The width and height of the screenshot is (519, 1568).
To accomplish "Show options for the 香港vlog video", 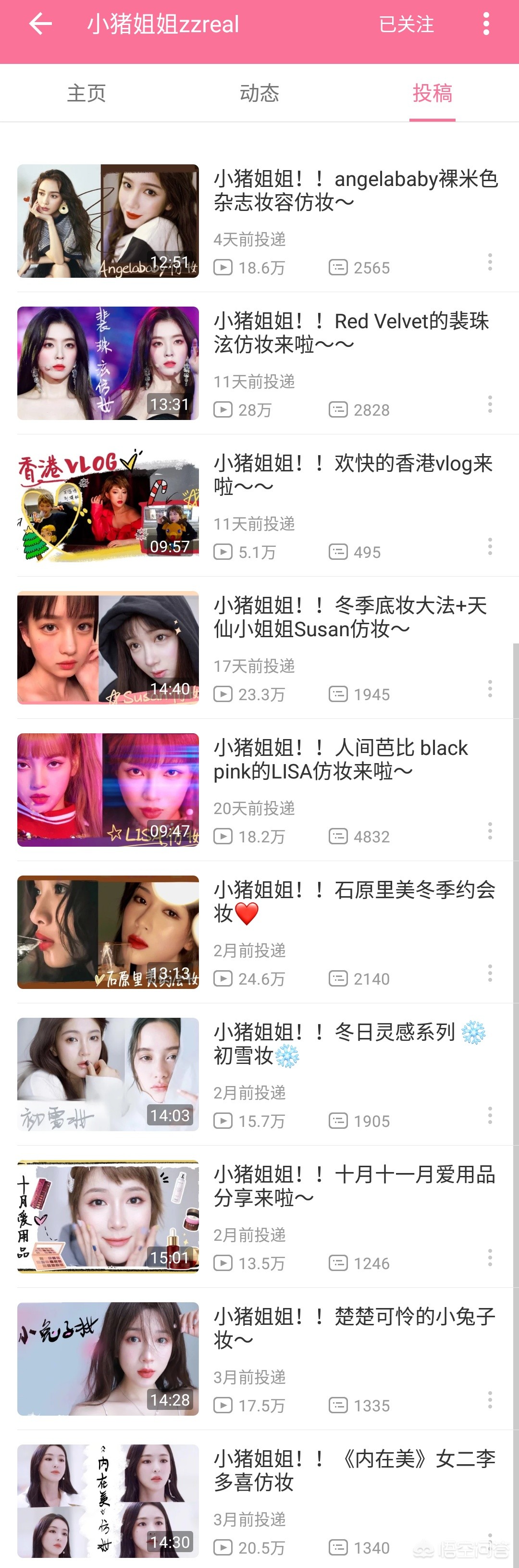I will 490,546.
